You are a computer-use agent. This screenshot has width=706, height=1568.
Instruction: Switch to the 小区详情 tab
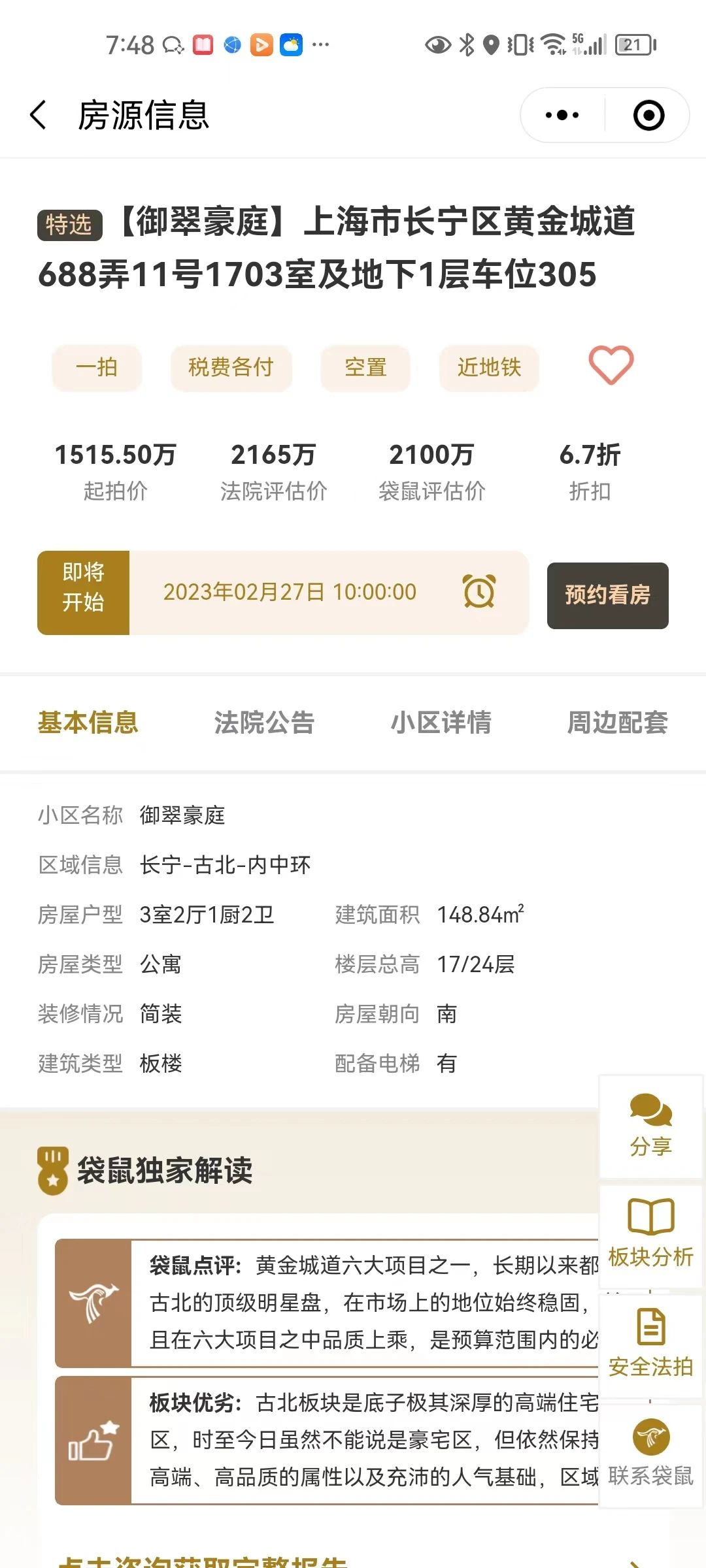(x=441, y=723)
